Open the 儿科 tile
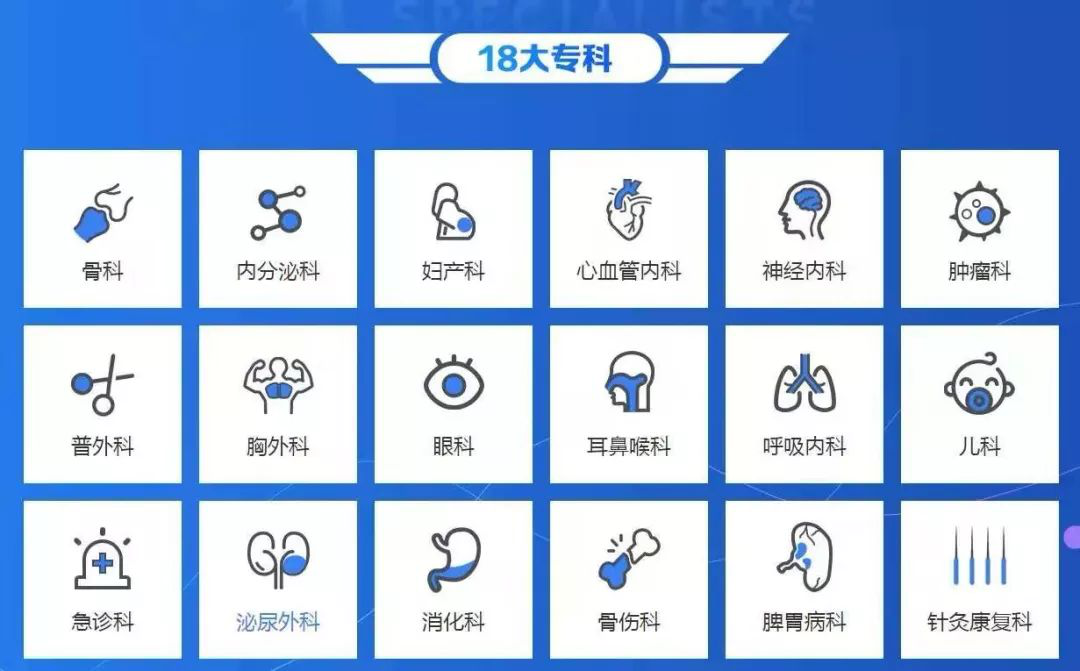 pyautogui.click(x=979, y=404)
